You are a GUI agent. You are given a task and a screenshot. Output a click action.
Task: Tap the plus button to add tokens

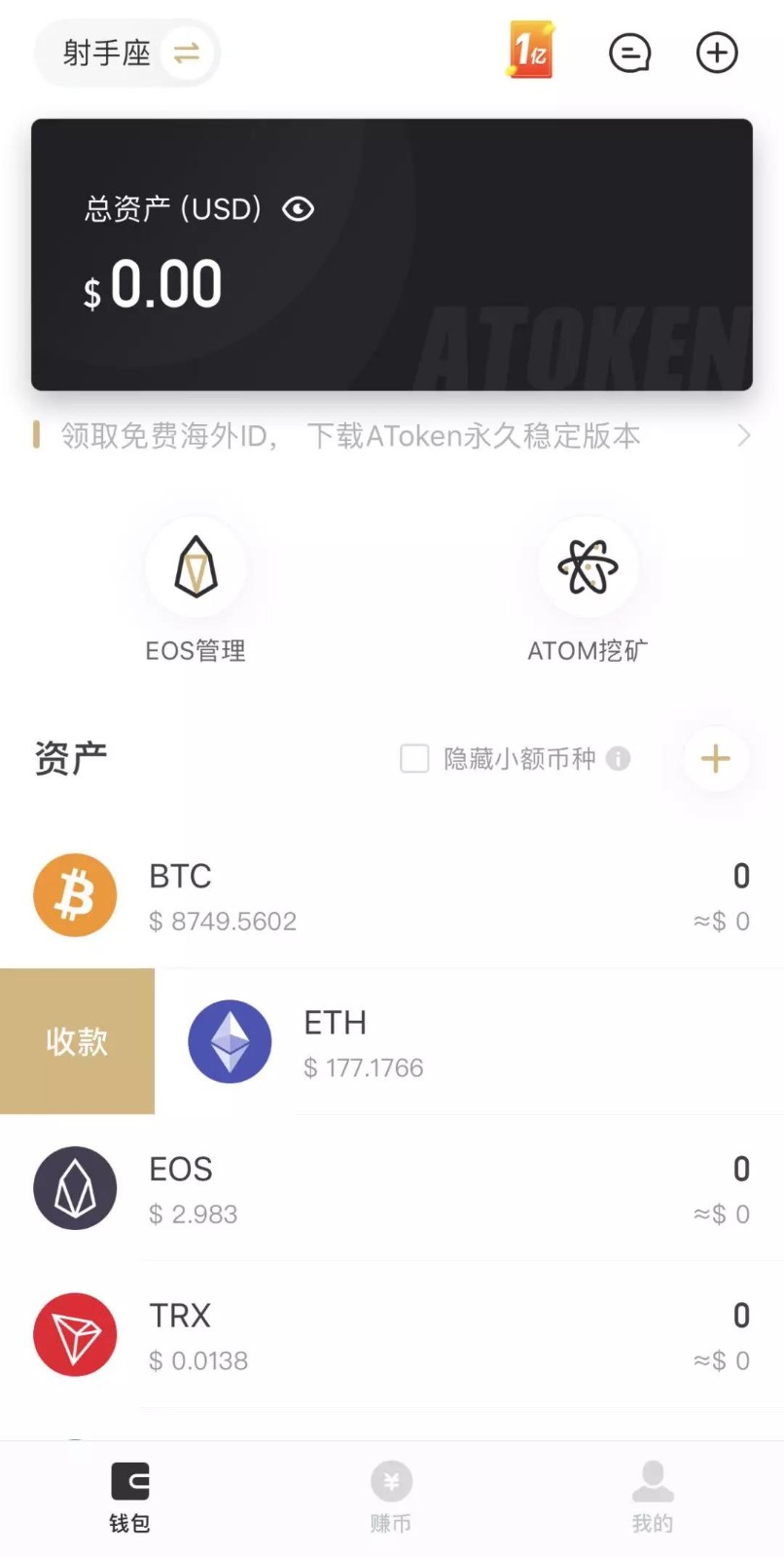[x=715, y=759]
